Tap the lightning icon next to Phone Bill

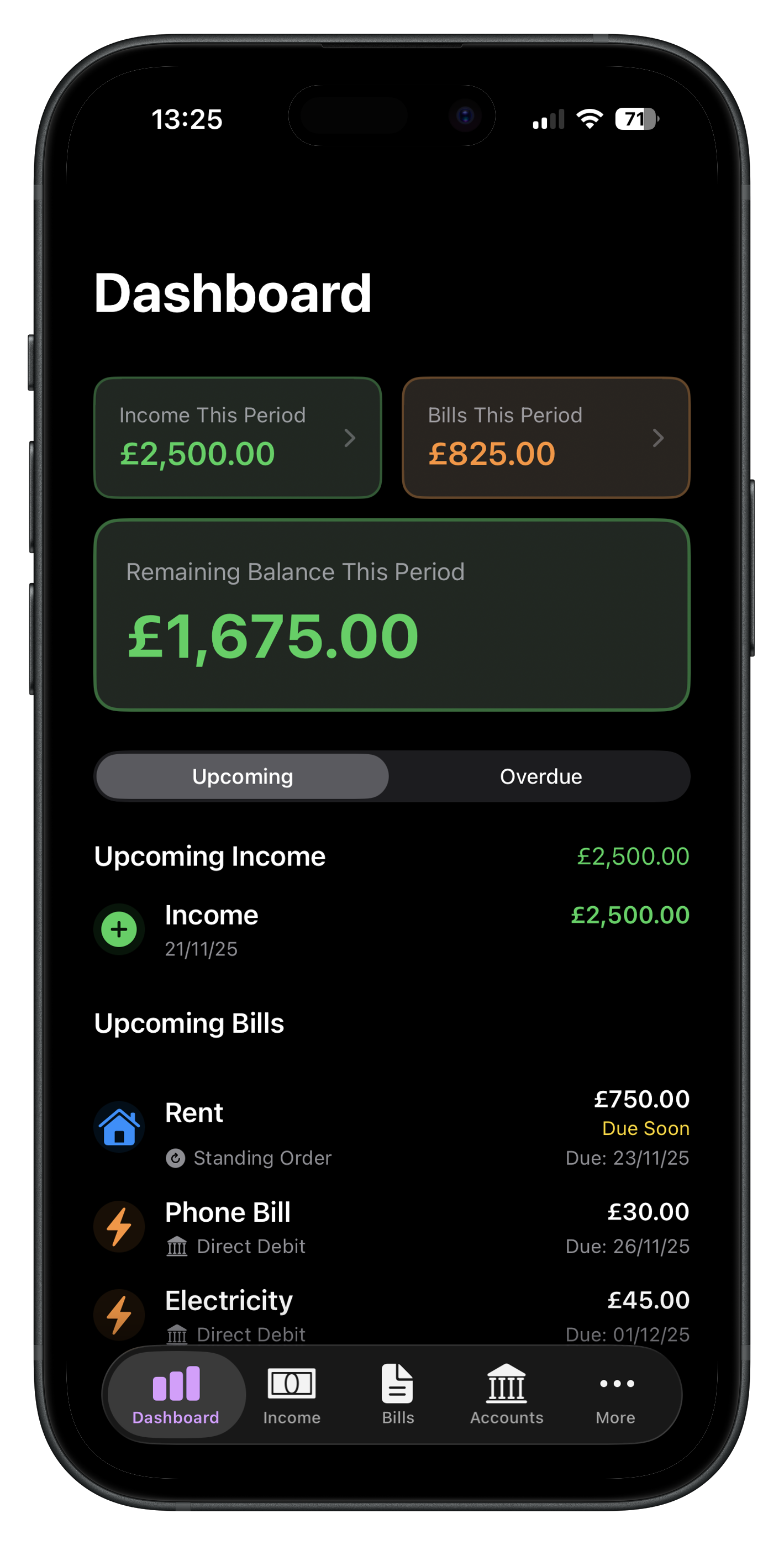point(119,1227)
